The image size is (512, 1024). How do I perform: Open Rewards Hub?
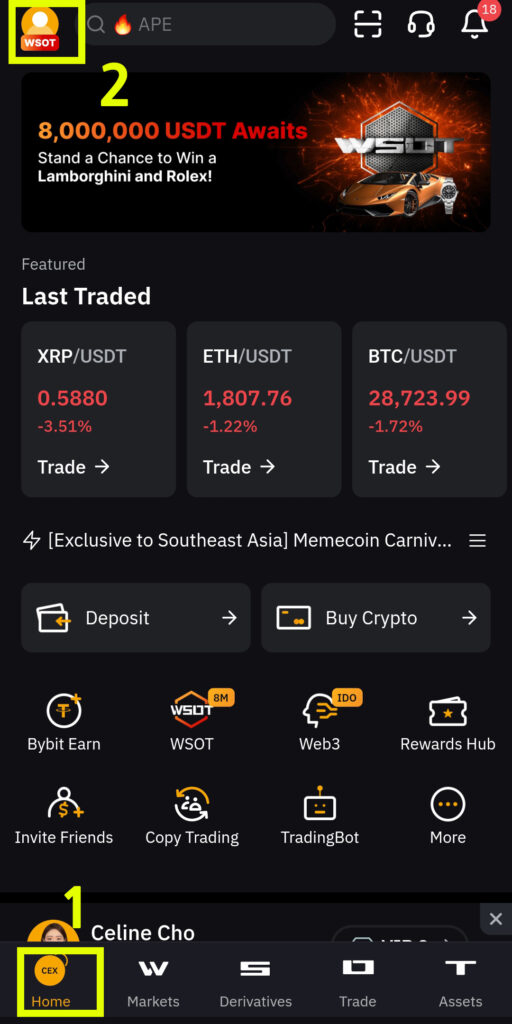point(448,722)
